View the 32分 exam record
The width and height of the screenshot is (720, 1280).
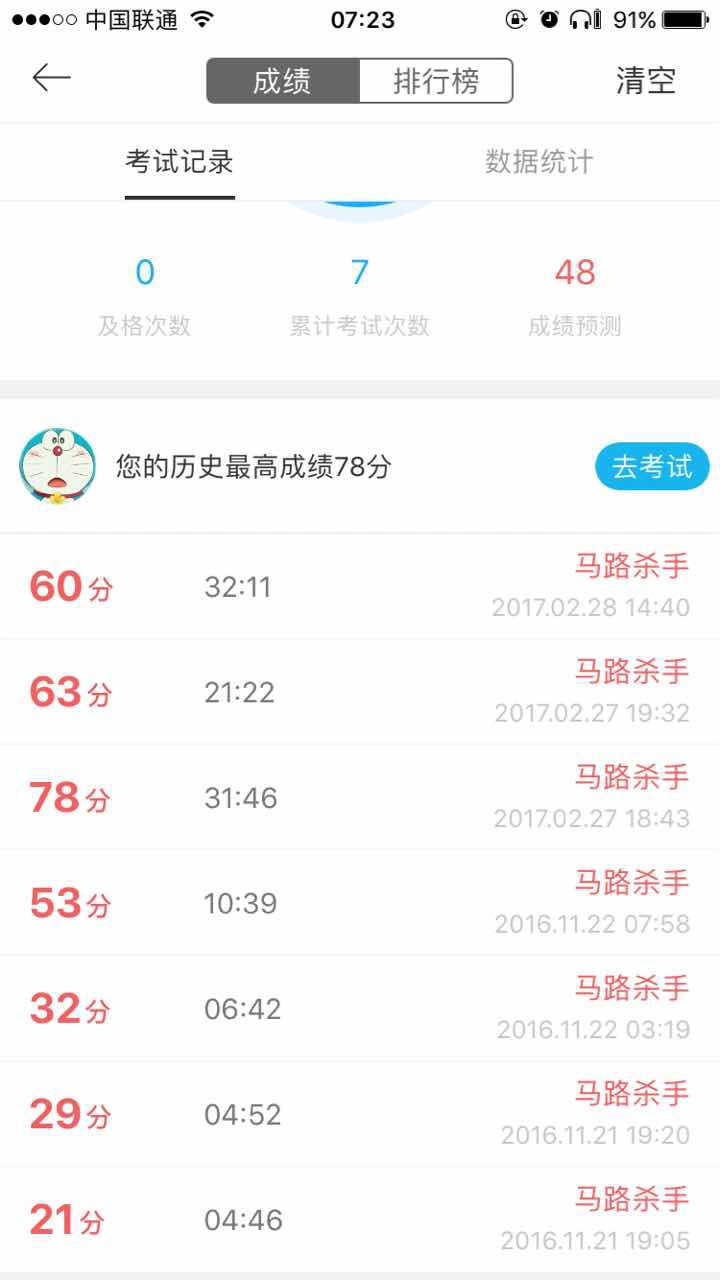360,1009
